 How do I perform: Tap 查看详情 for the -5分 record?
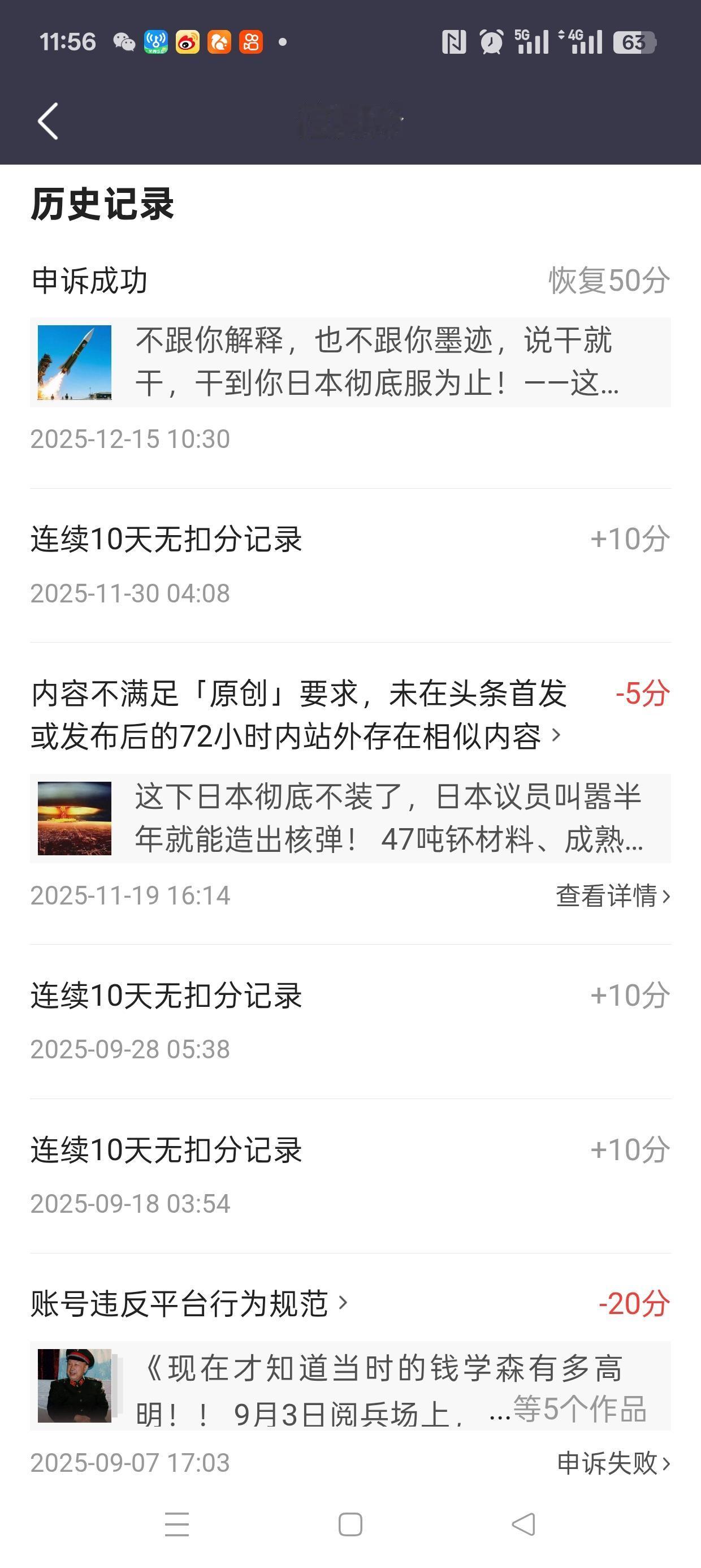pyautogui.click(x=612, y=896)
